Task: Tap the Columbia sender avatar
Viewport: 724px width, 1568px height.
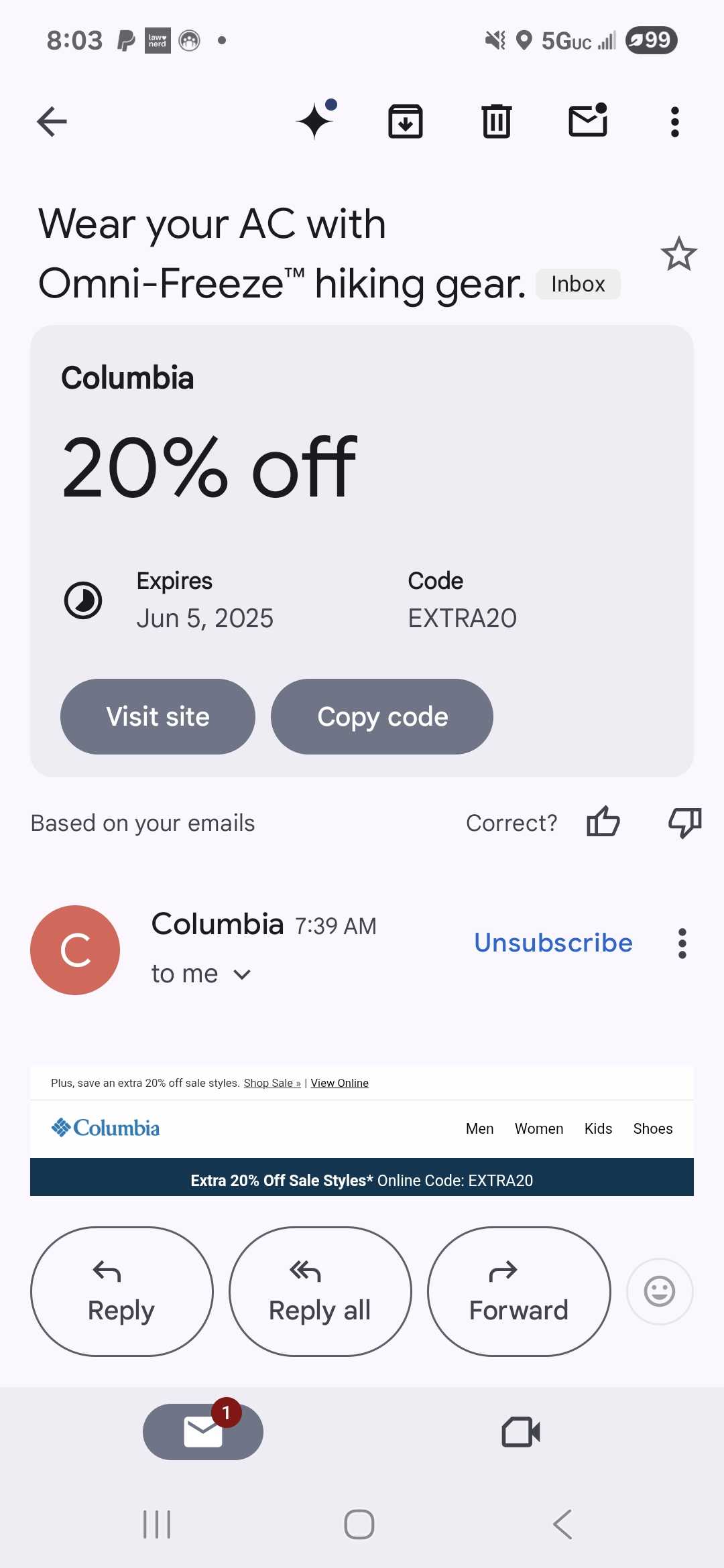Action: [74, 950]
